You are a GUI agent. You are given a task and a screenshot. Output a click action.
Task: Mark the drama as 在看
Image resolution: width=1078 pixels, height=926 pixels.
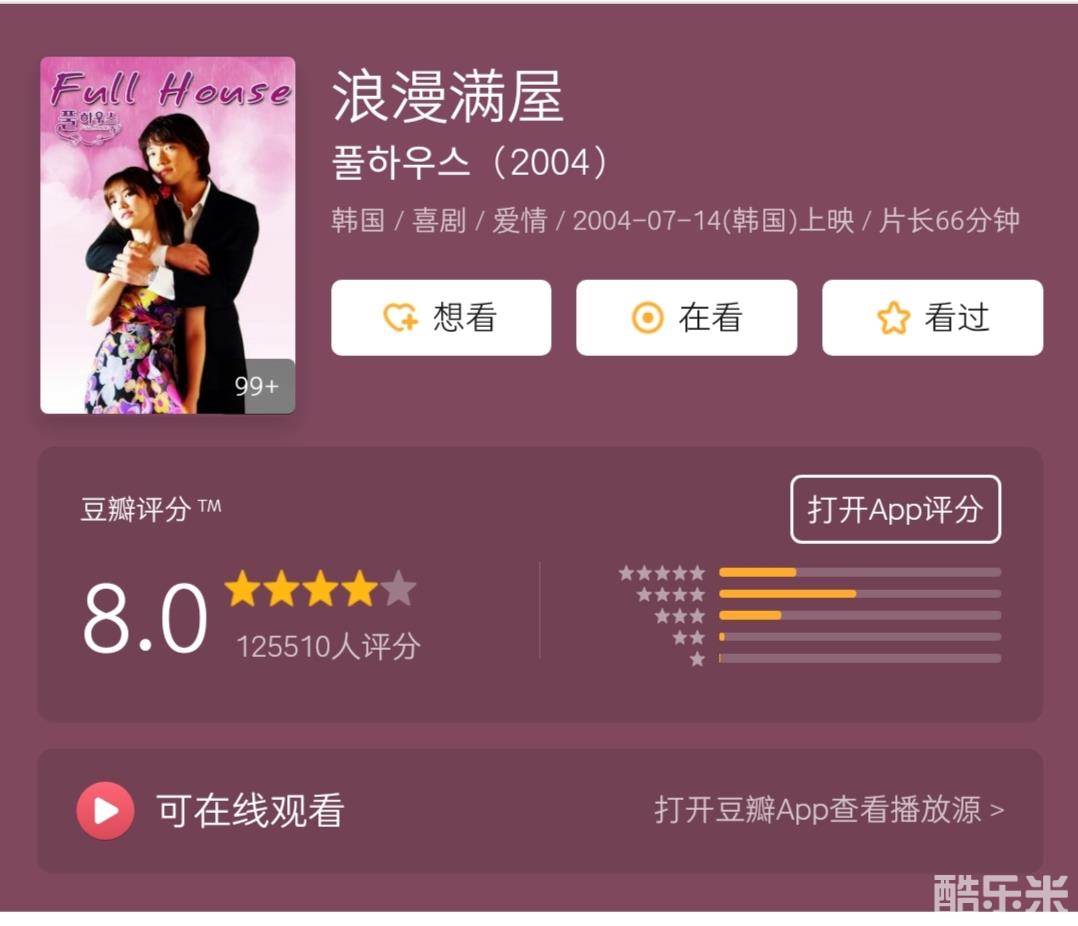(x=686, y=318)
